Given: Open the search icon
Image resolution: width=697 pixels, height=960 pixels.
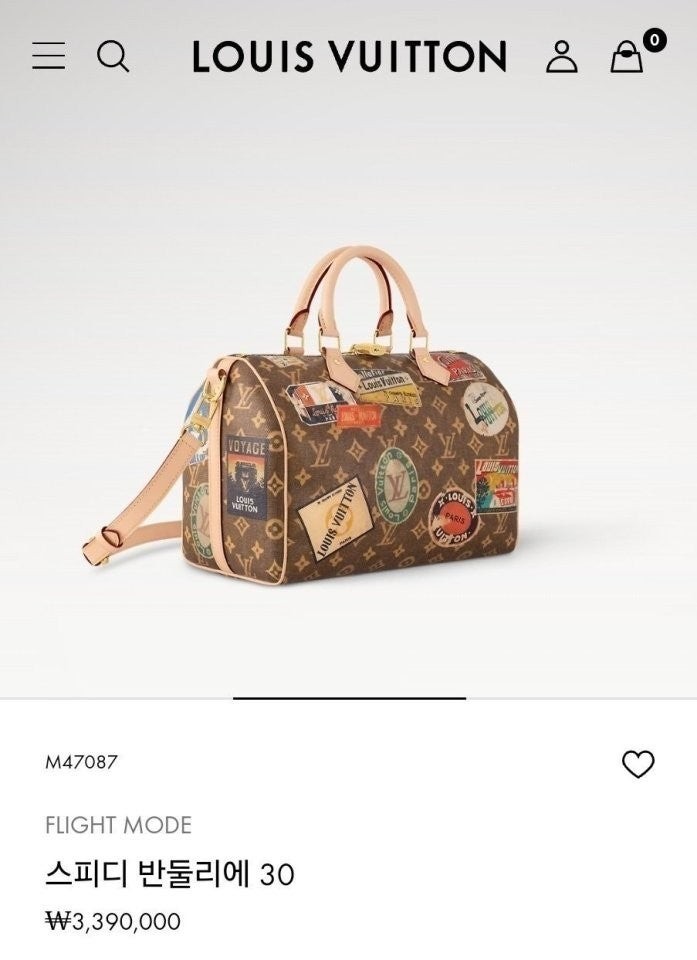Looking at the screenshot, I should tap(113, 56).
